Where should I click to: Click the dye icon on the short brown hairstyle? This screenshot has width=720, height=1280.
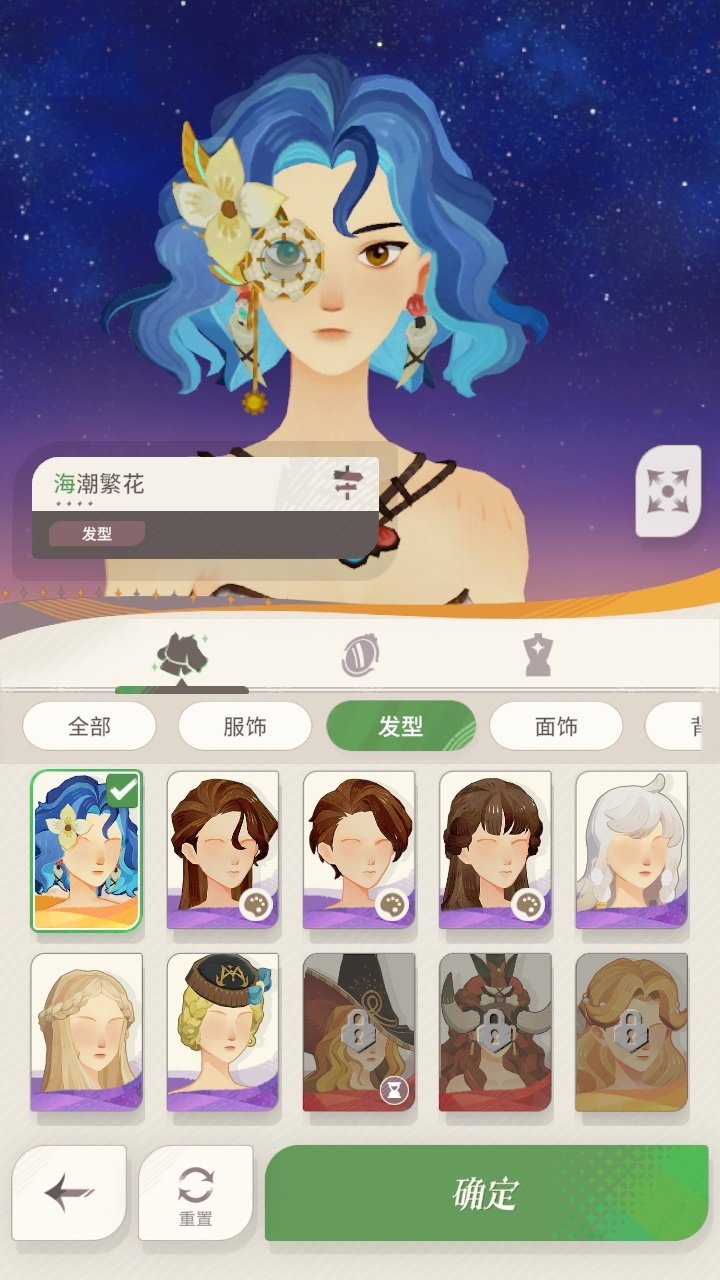point(396,903)
